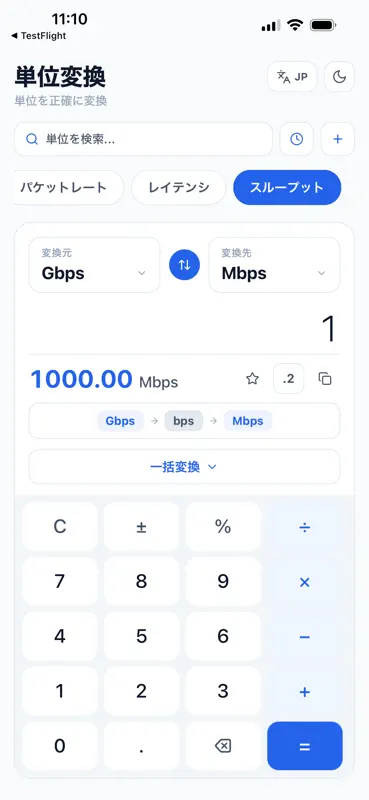Hit the blue equals key
Image resolution: width=369 pixels, height=800 pixels.
click(x=305, y=746)
